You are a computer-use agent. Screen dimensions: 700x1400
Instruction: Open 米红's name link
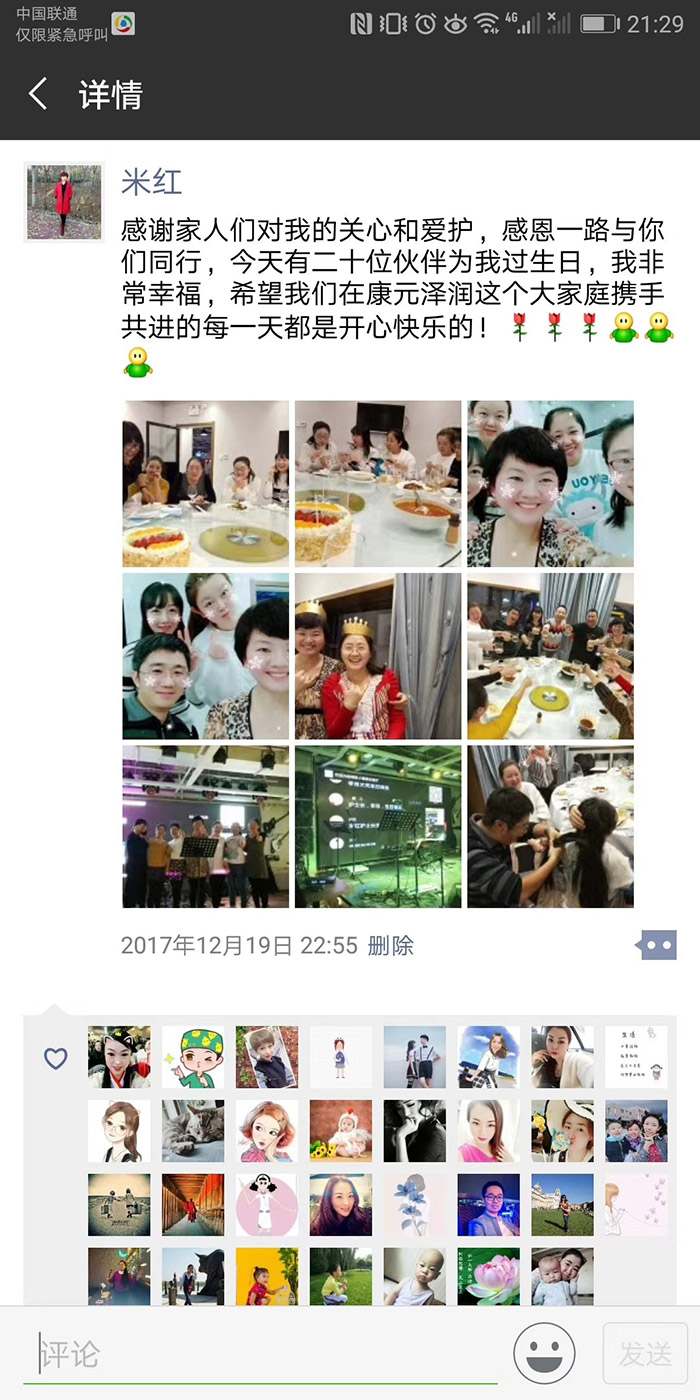[x=151, y=182]
